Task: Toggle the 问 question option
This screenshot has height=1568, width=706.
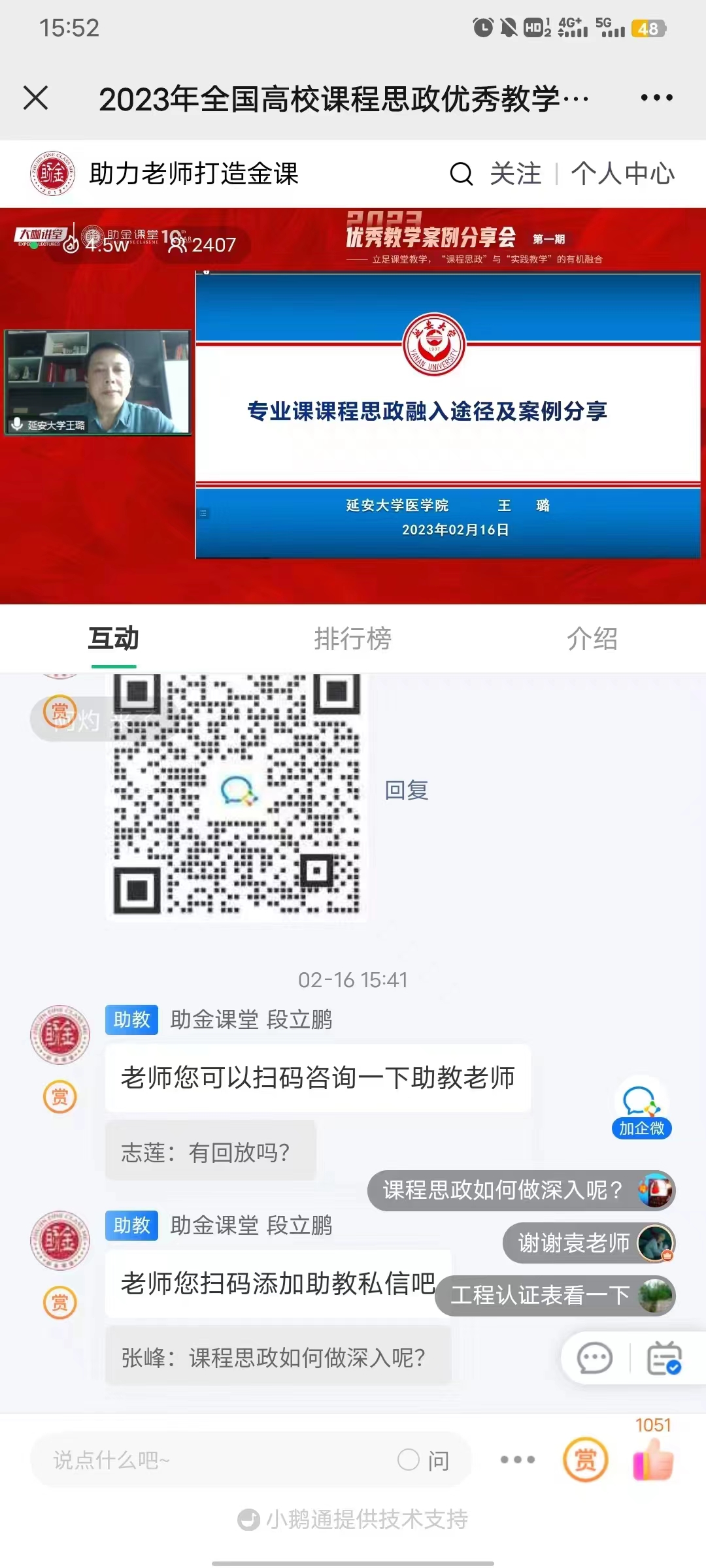Action: pyautogui.click(x=423, y=1460)
